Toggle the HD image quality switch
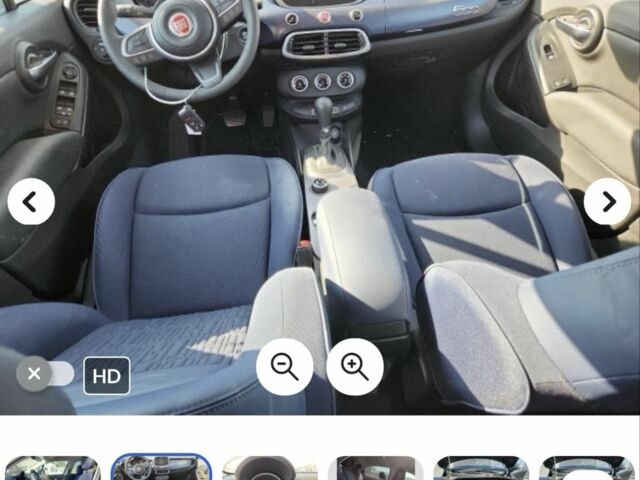640x480 pixels. click(x=47, y=374)
